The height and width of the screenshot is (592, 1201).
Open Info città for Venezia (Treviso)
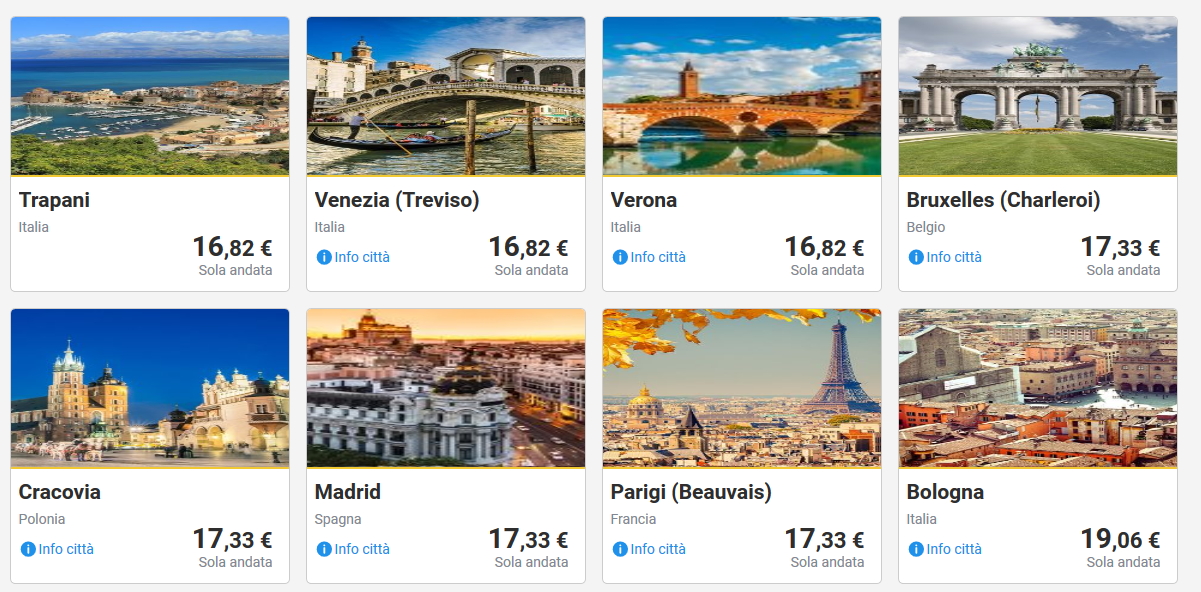(354, 257)
